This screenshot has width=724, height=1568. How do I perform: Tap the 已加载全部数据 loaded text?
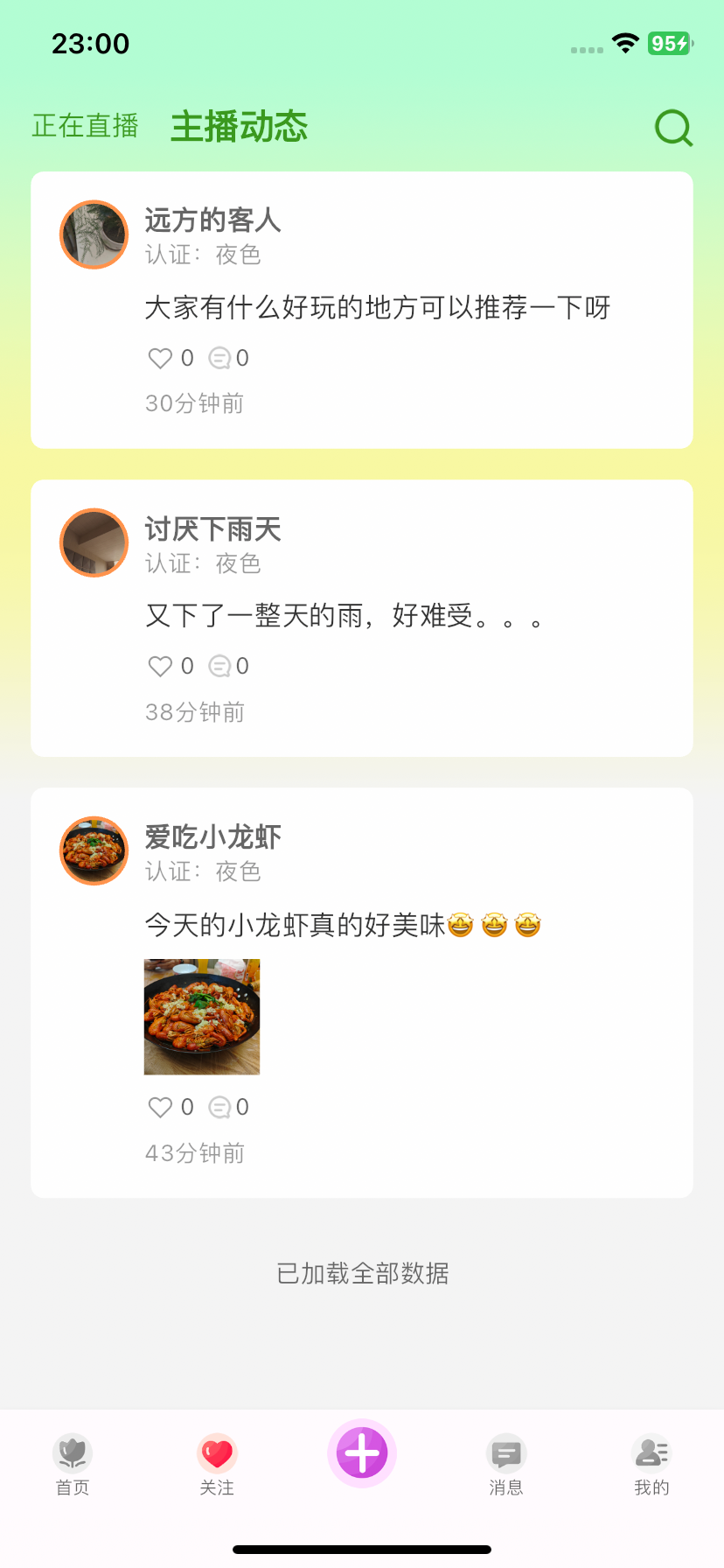(362, 1274)
